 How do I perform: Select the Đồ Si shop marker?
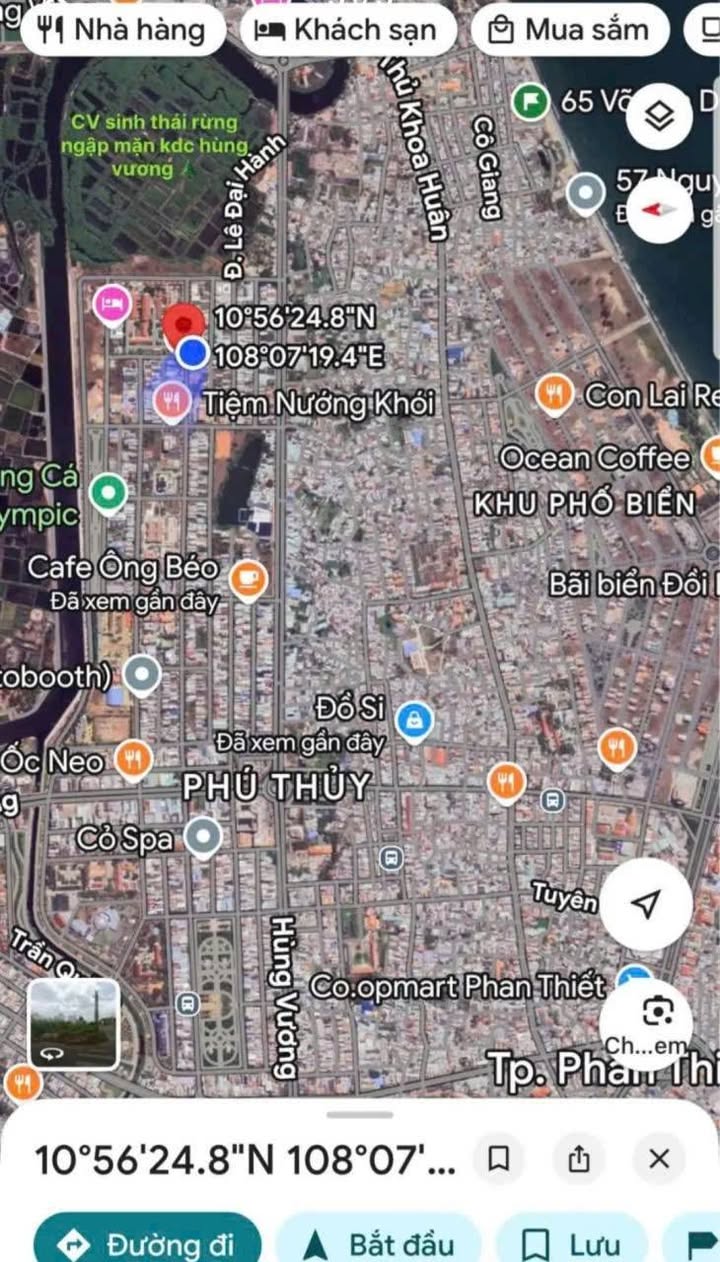[414, 719]
